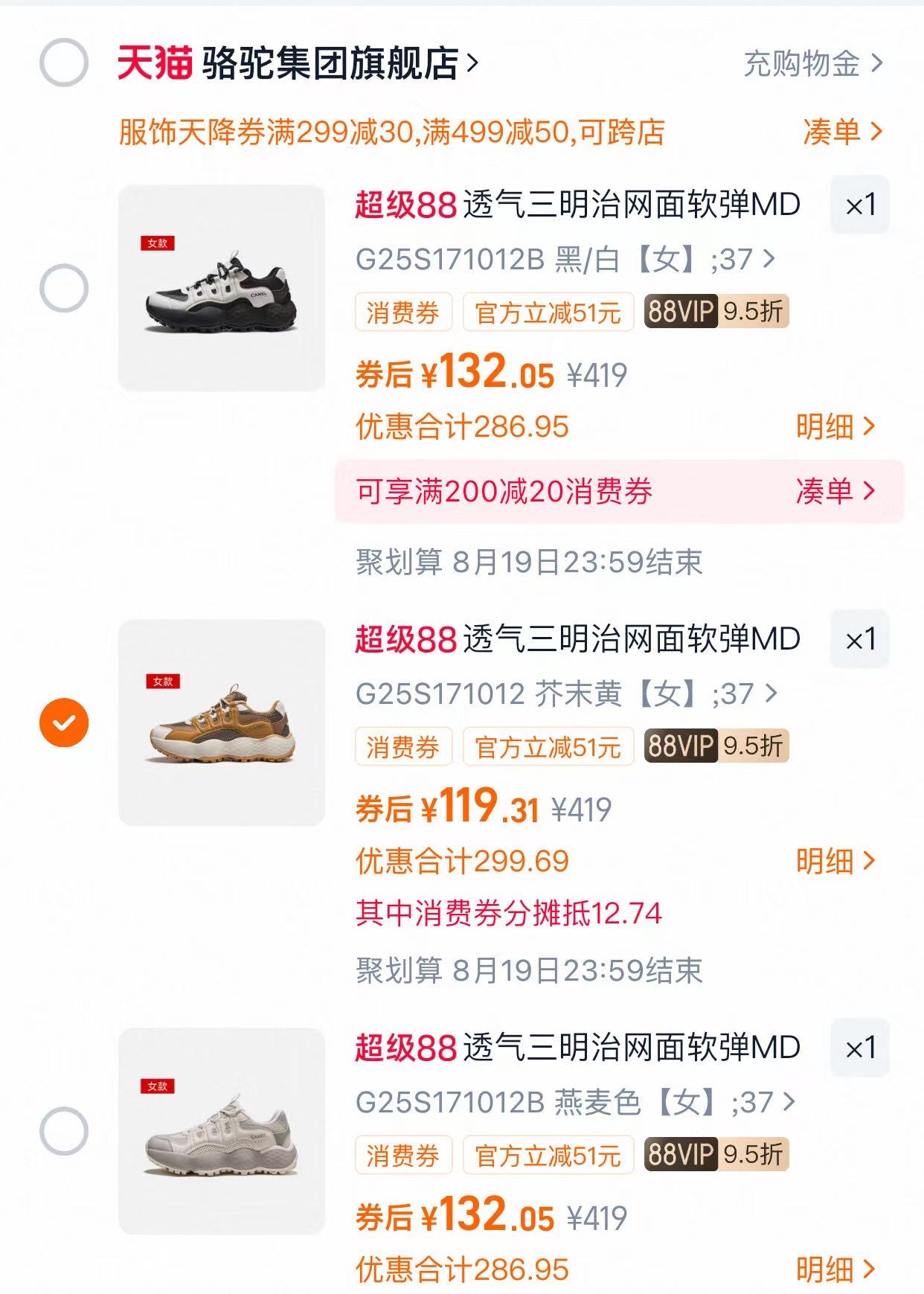
Task: Uncheck the selected mustard-yellow shoe
Action: 64,719
